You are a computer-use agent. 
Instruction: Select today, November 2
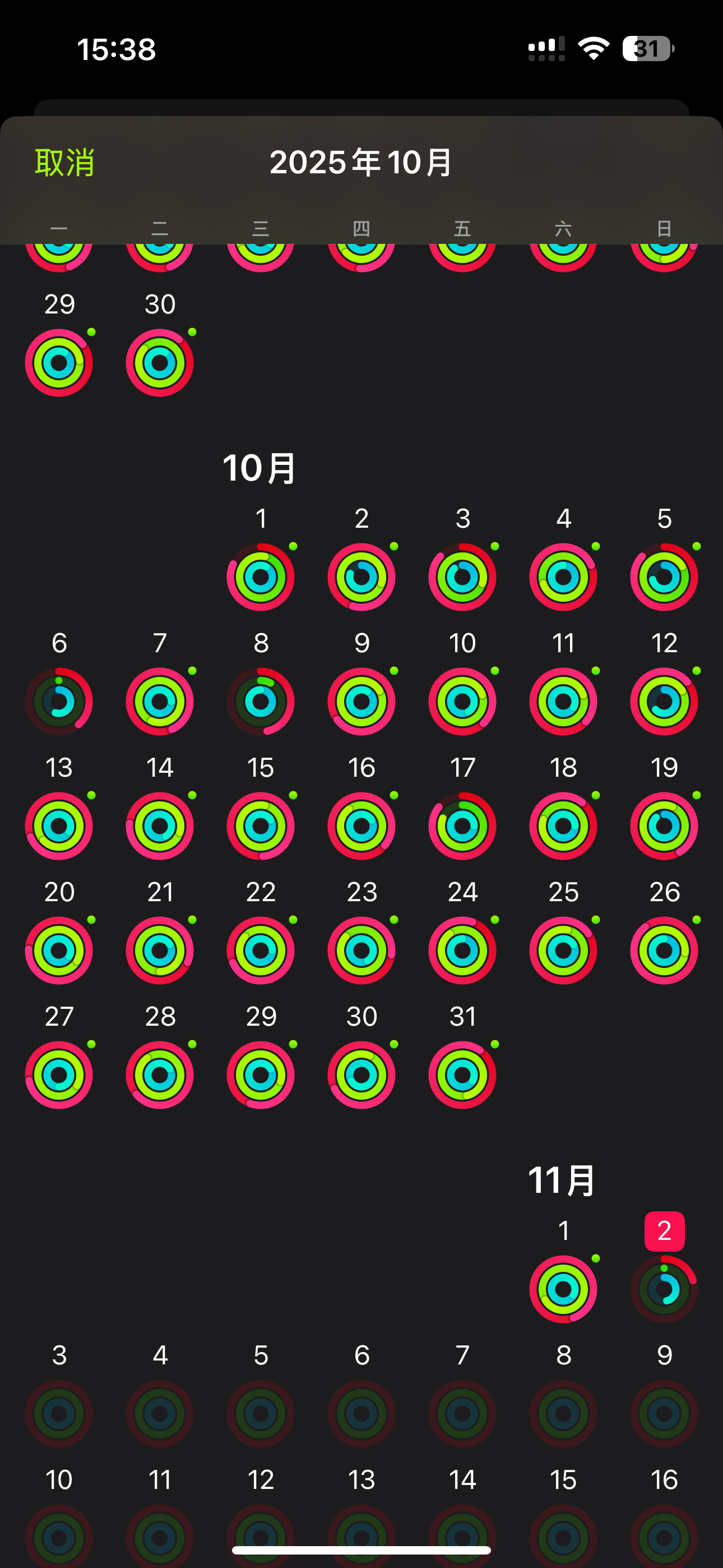(664, 1289)
